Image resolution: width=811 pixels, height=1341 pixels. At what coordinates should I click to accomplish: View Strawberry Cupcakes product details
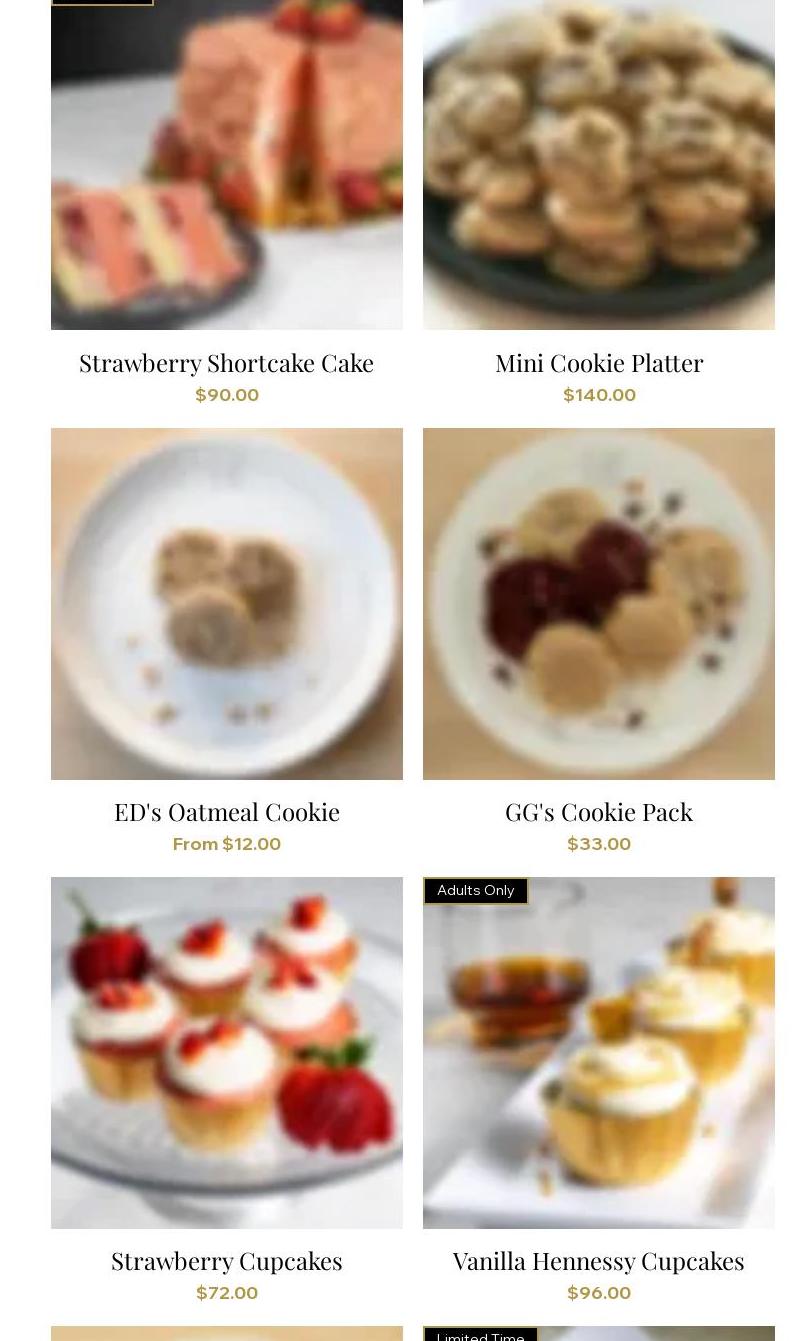click(x=226, y=1260)
